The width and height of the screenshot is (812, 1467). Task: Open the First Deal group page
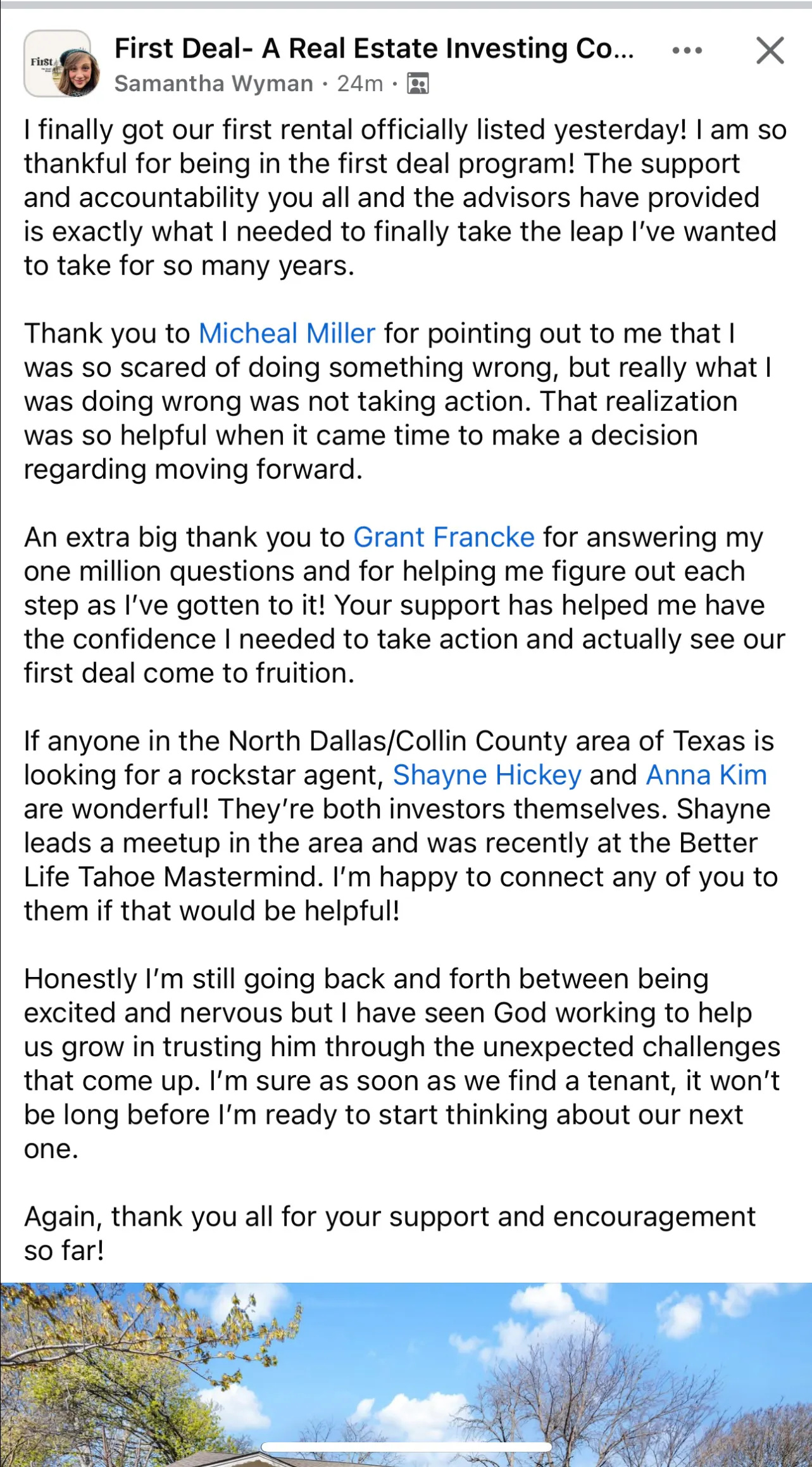click(x=374, y=49)
